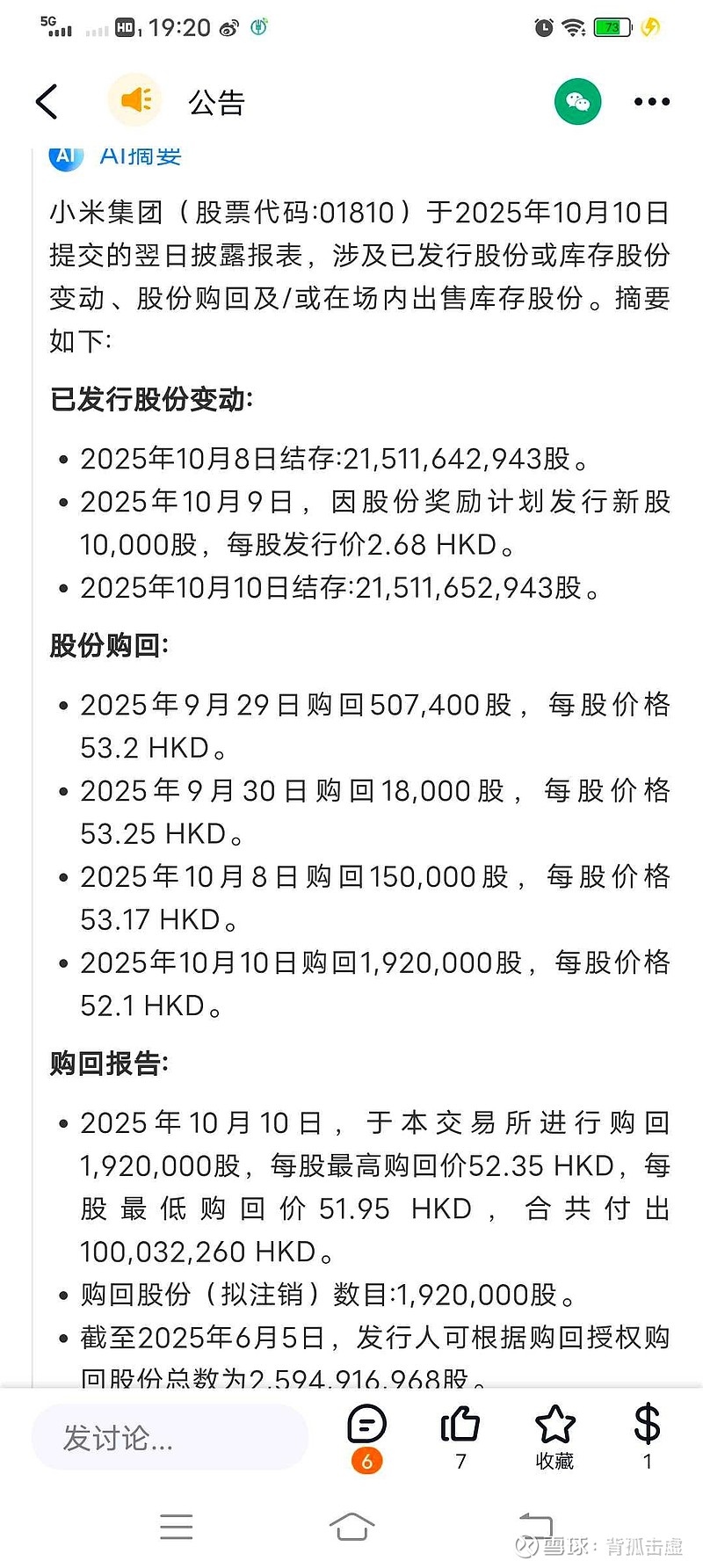Open the alarm clock status icon
703x1568 pixels.
click(x=545, y=27)
